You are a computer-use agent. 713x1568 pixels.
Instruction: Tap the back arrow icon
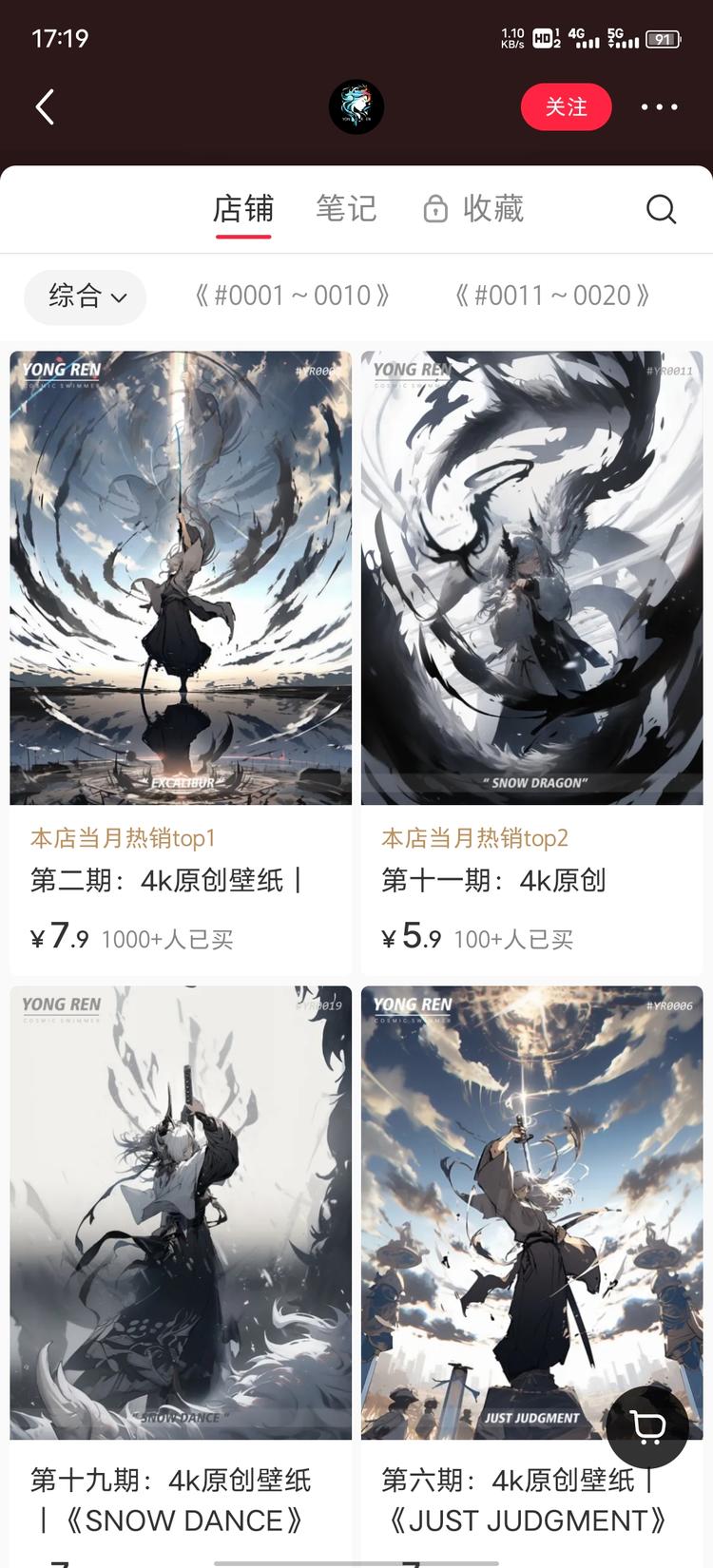click(x=44, y=106)
